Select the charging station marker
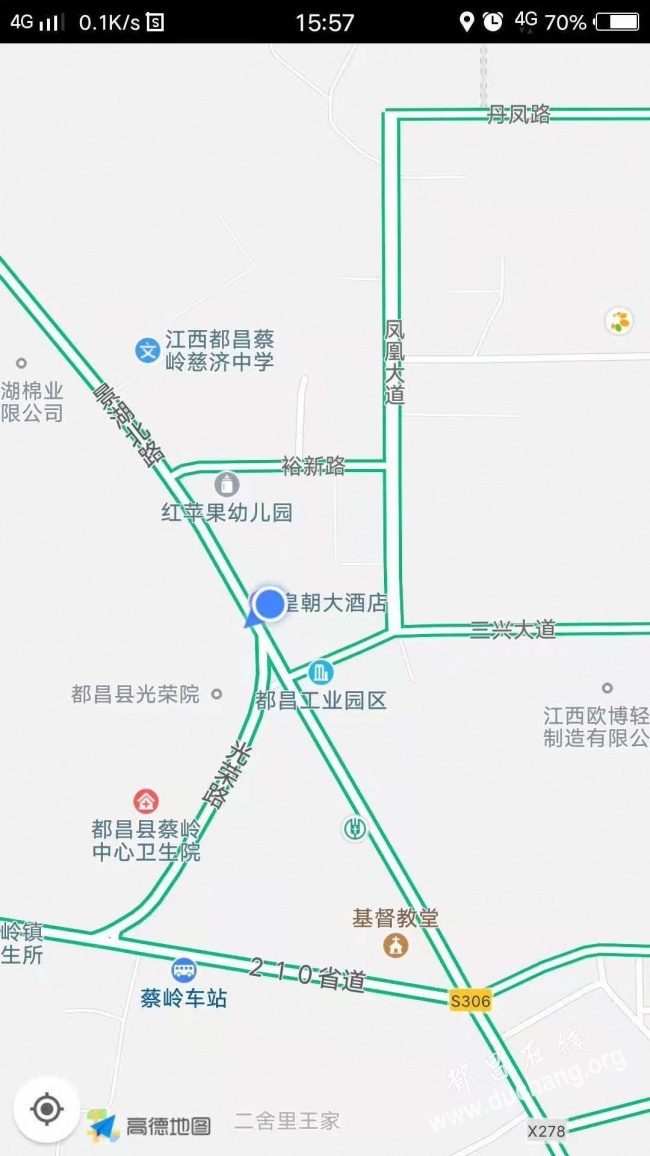 coord(354,828)
